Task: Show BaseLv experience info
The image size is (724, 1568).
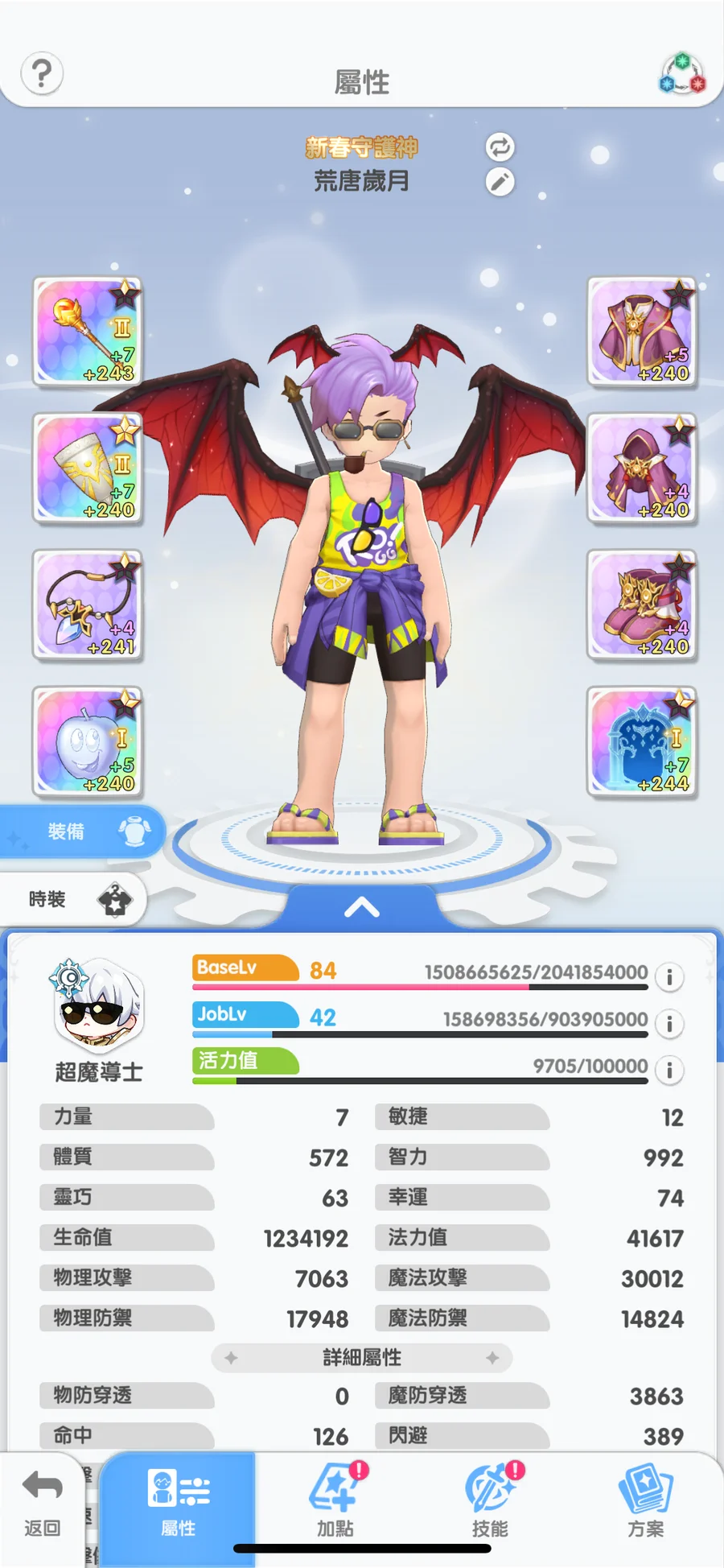Action: point(668,977)
